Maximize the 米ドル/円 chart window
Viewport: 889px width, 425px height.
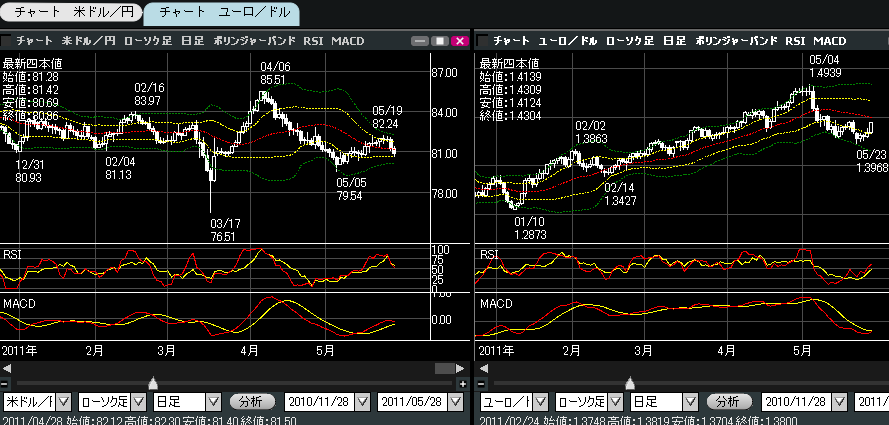(x=440, y=41)
